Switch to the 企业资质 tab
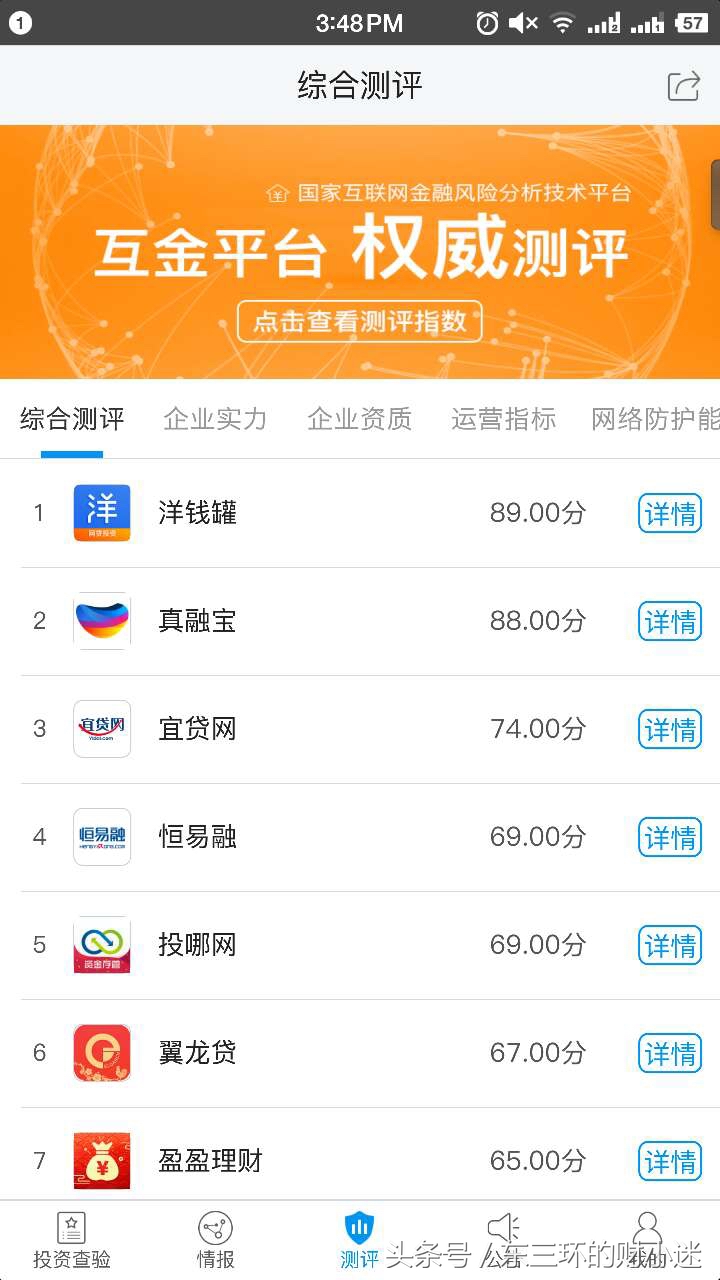The height and width of the screenshot is (1280, 720). (x=359, y=420)
